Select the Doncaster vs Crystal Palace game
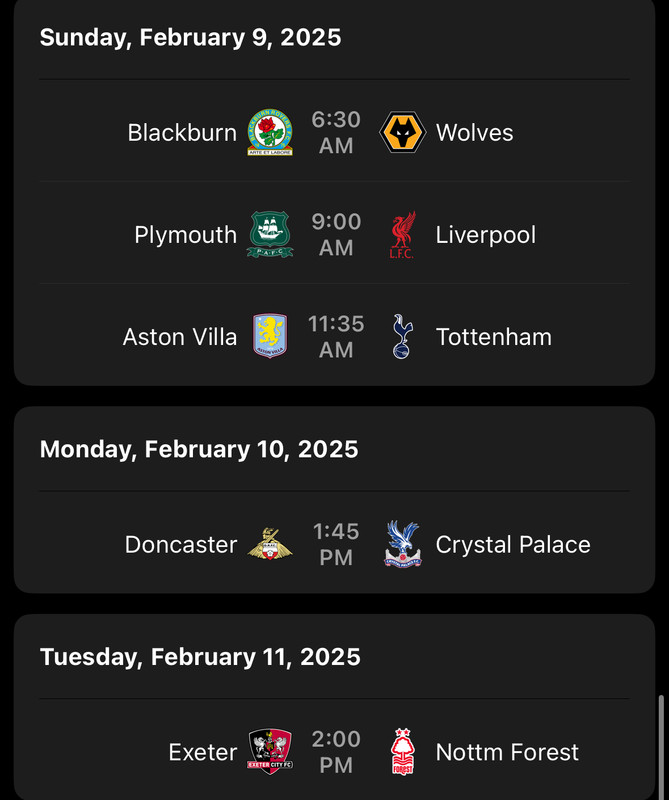This screenshot has width=669, height=800. point(334,544)
